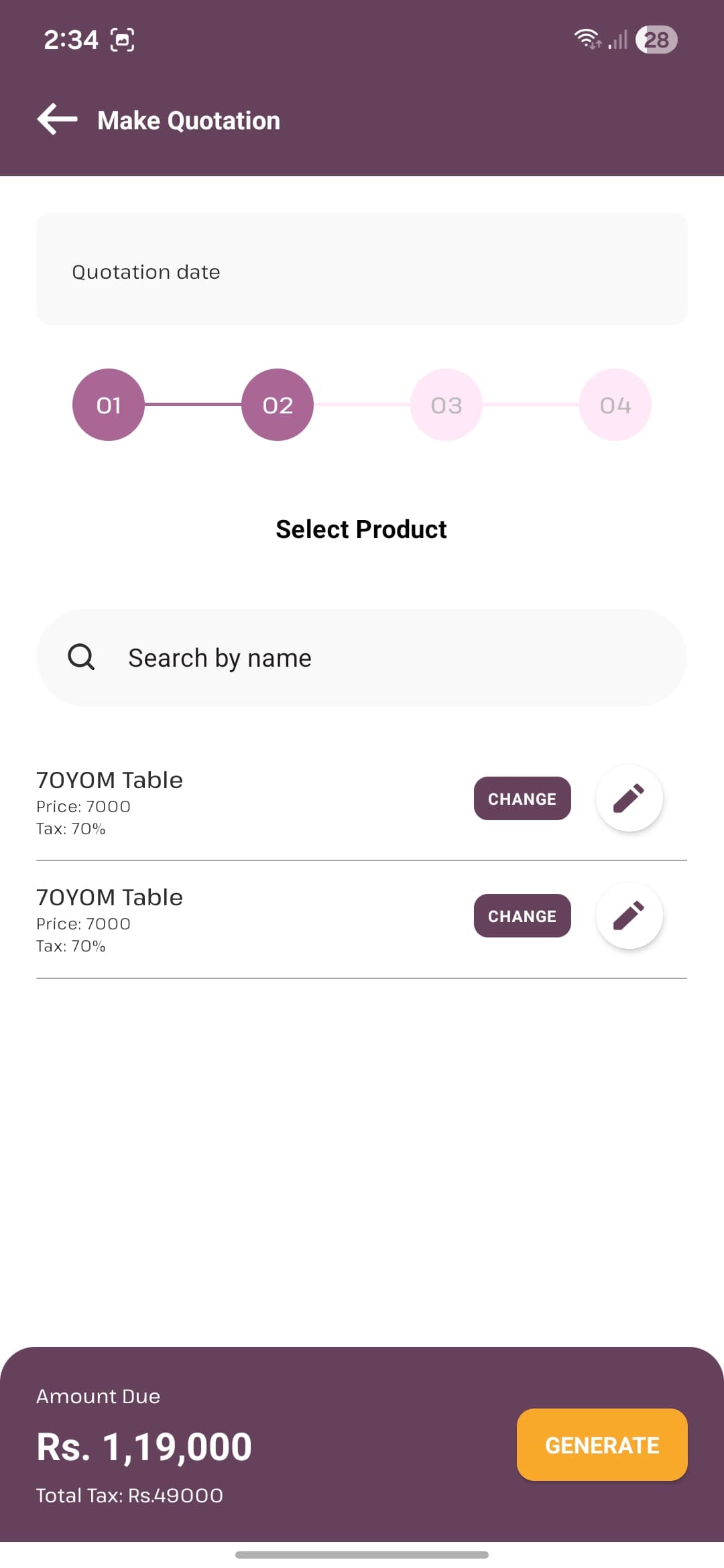Edit the second 70YOM Table with pencil icon
Screen dimensions: 724x1568
click(629, 915)
